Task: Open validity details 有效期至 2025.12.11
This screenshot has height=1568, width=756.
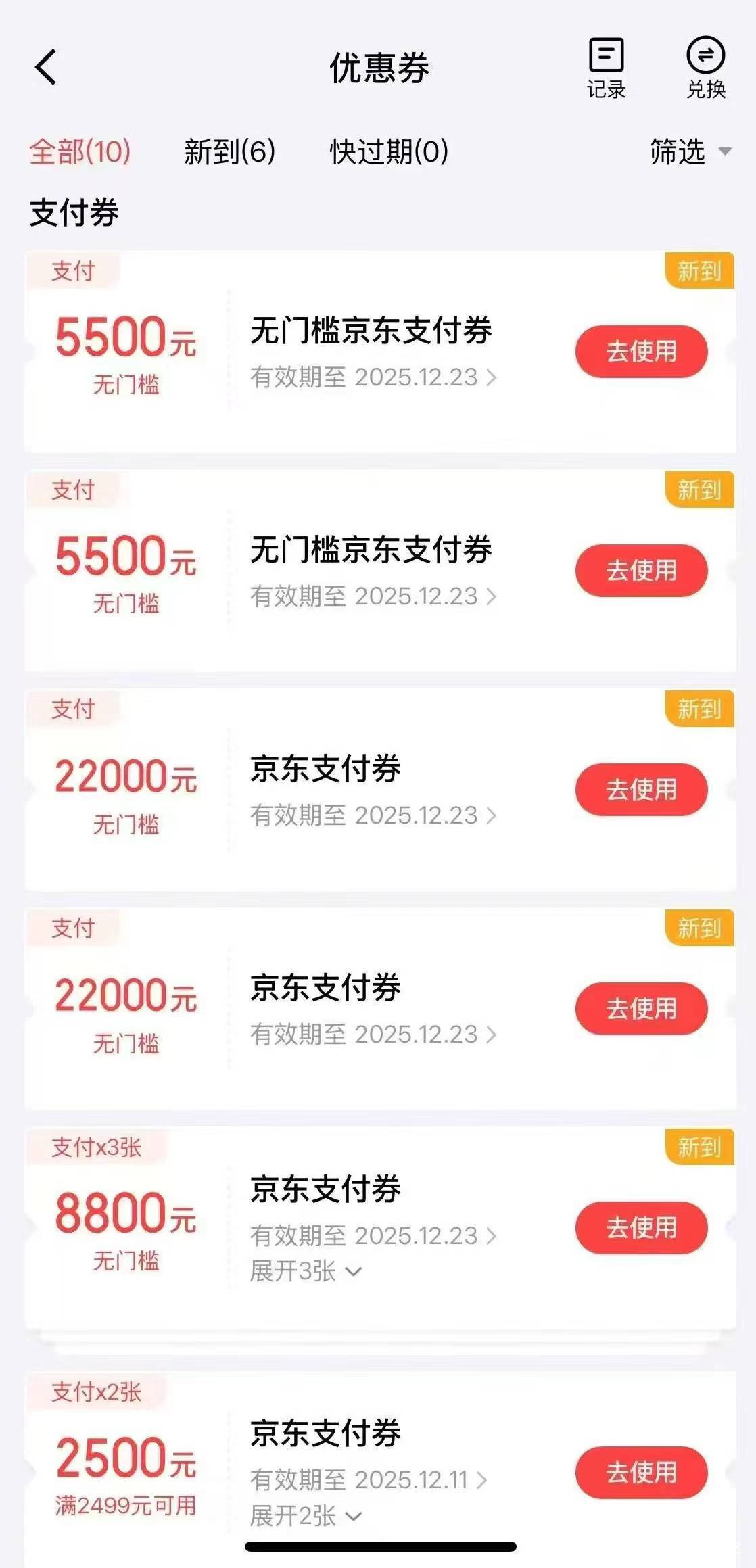Action: tap(369, 1479)
